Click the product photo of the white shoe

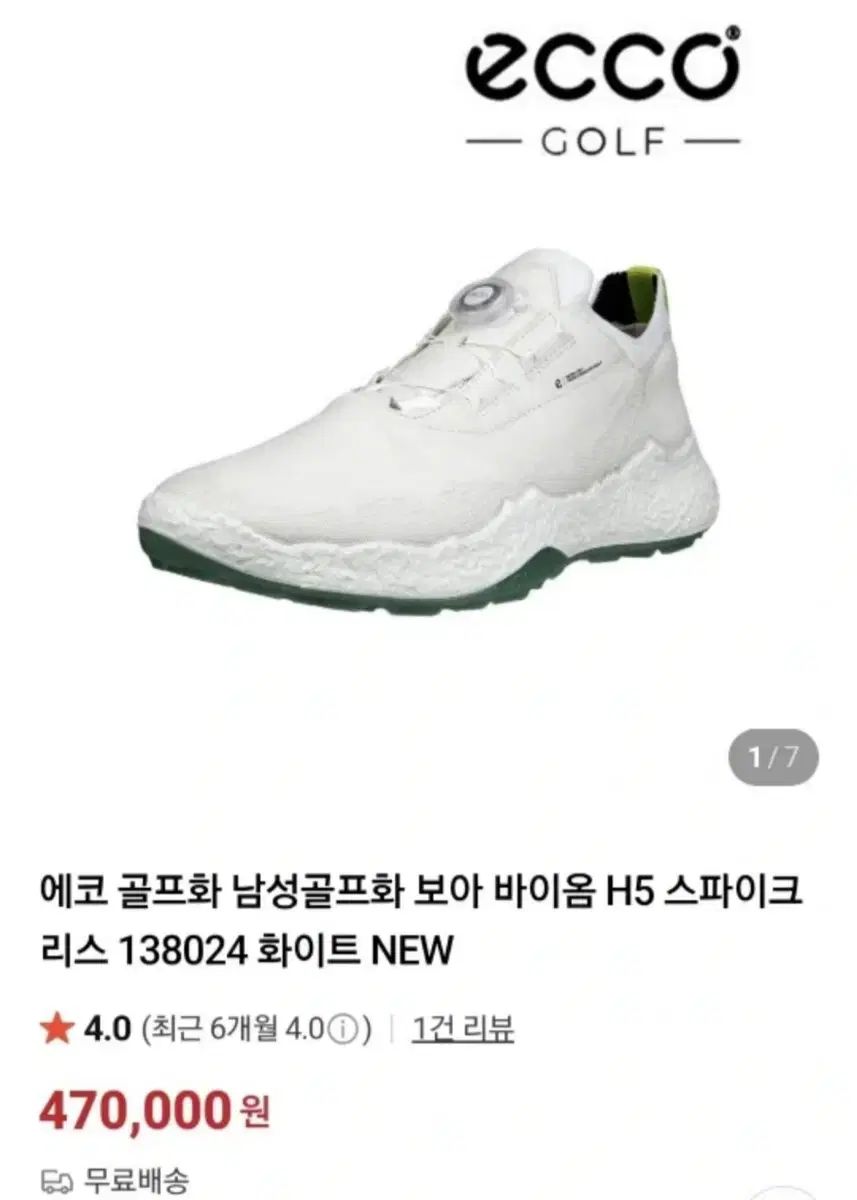(428, 430)
